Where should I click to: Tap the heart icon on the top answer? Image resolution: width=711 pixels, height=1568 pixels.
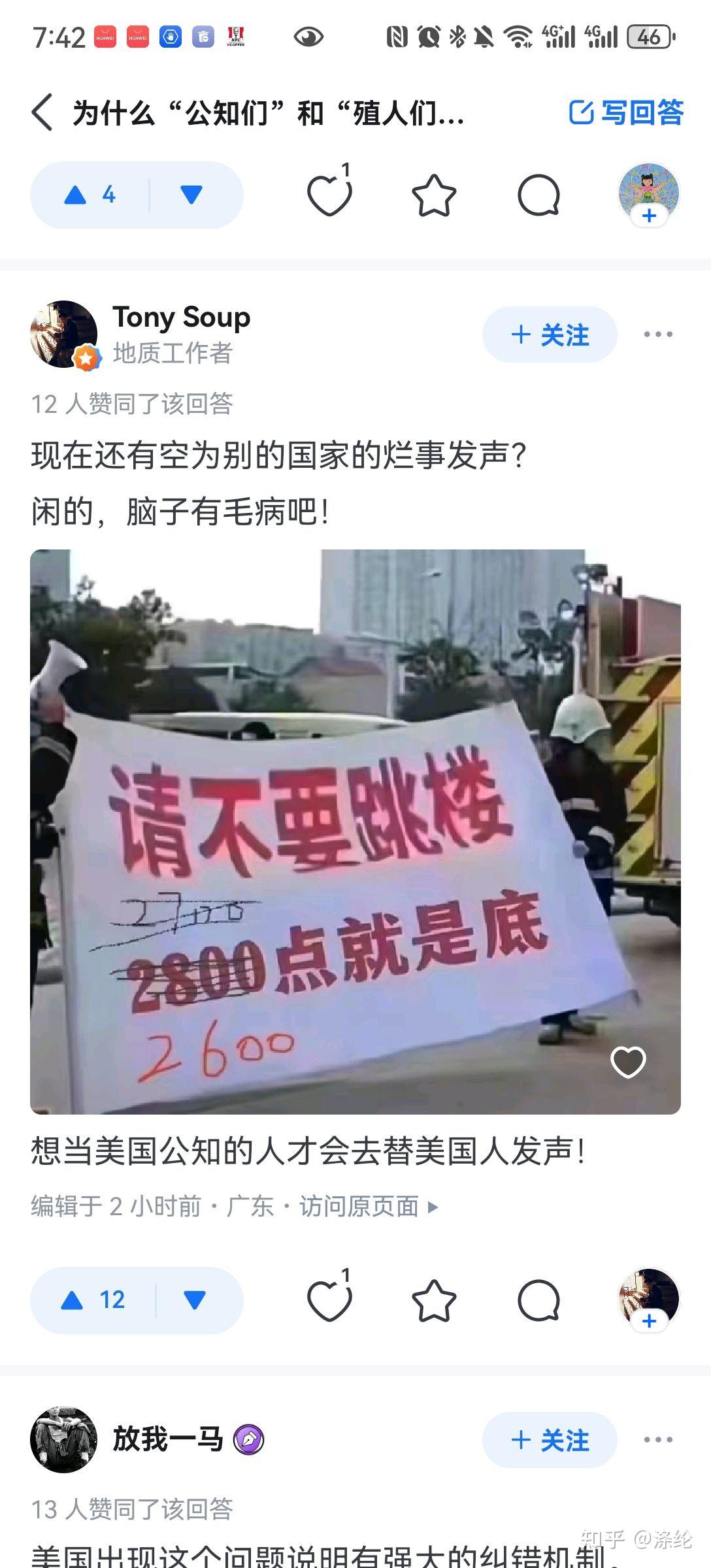[330, 195]
